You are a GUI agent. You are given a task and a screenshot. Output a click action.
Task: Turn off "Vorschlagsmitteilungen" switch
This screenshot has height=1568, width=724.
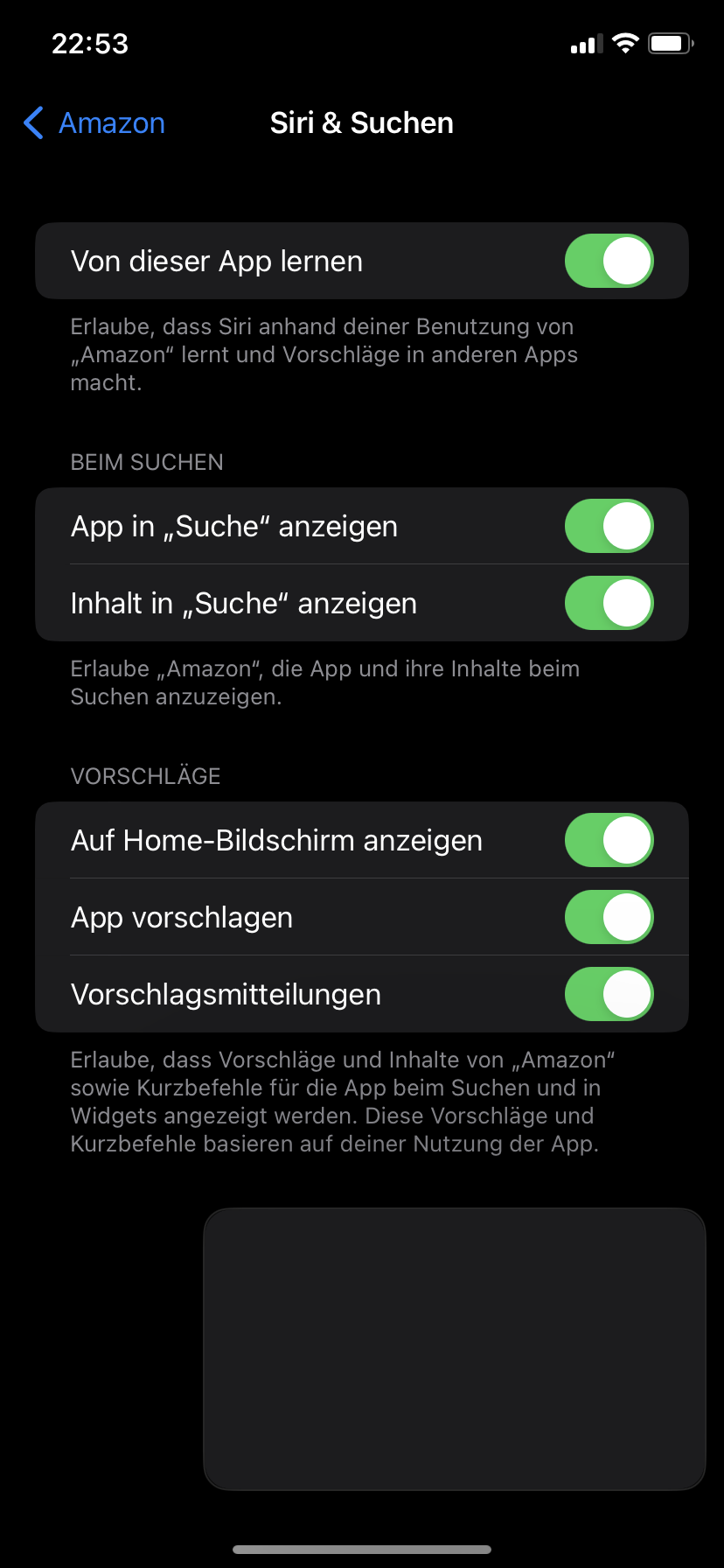coord(609,994)
